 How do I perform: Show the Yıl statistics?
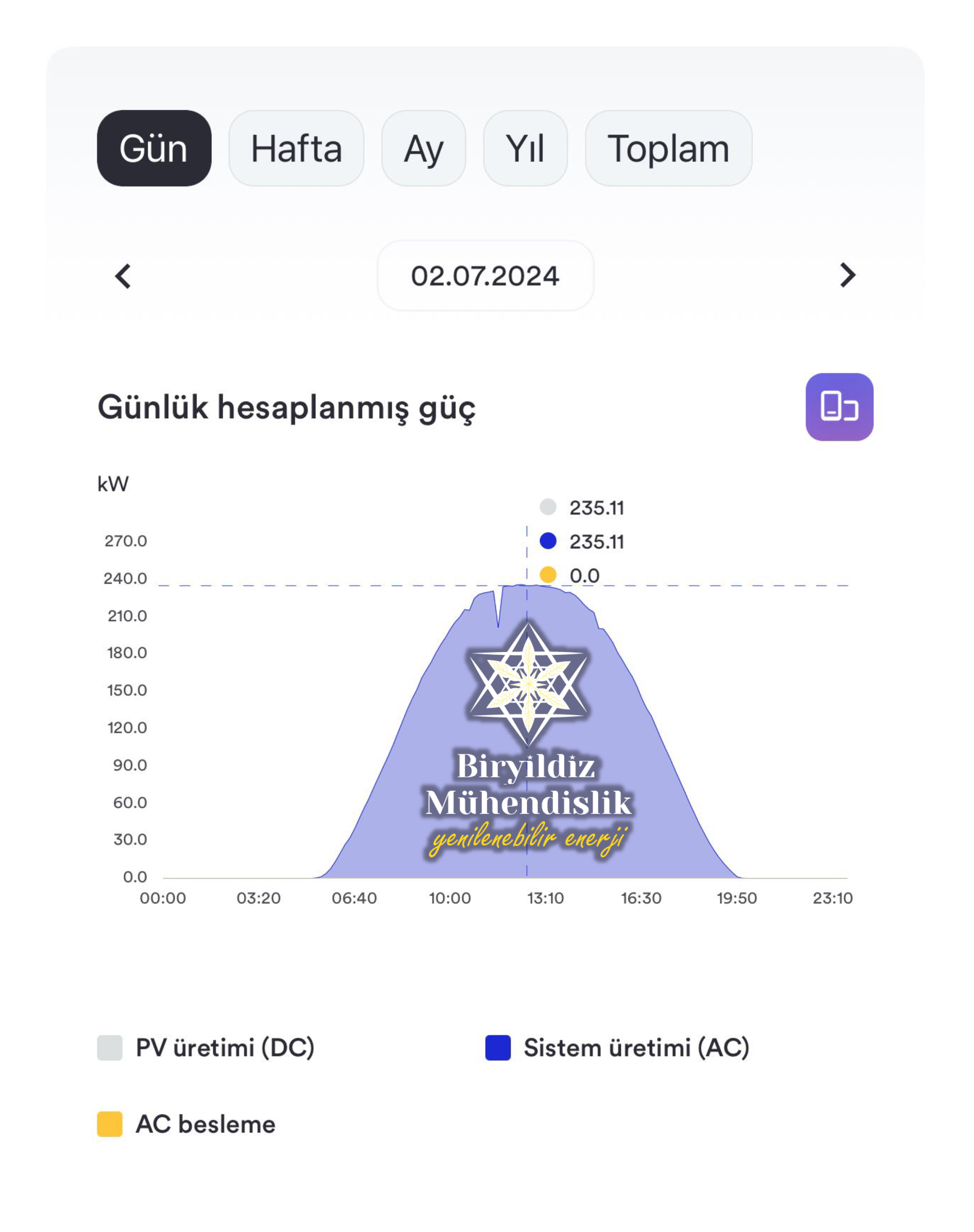point(525,148)
